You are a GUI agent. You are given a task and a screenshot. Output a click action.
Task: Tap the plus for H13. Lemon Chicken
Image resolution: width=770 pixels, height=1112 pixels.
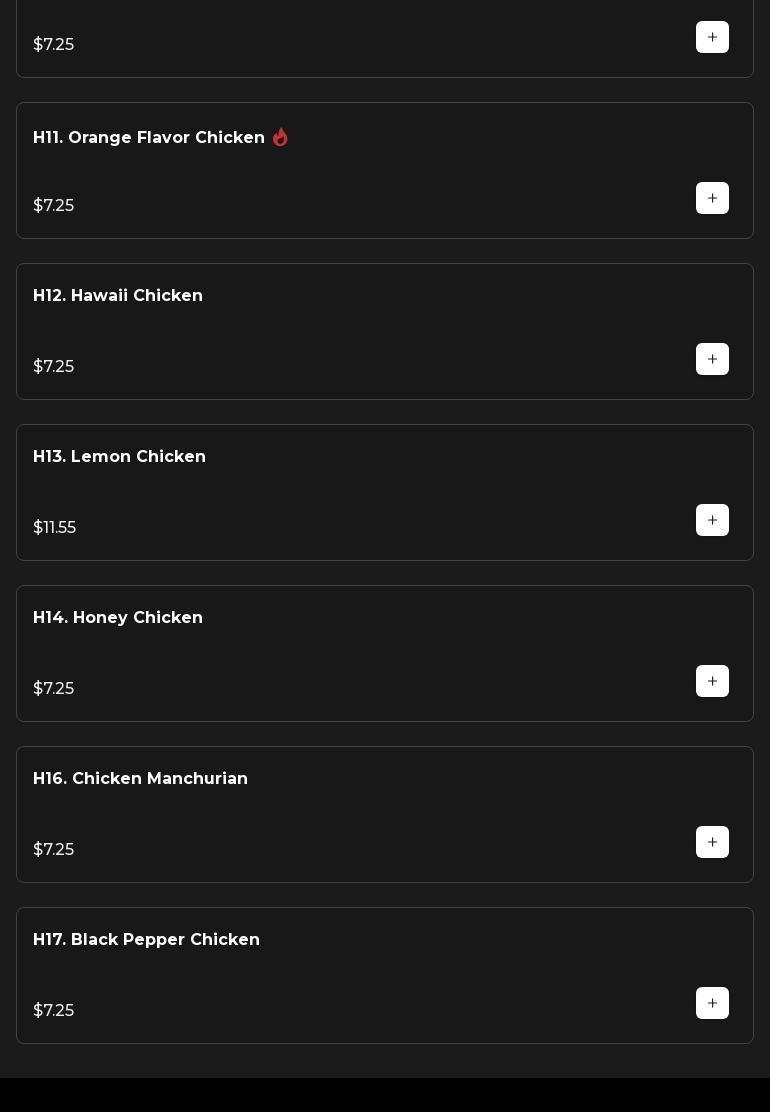(x=712, y=520)
